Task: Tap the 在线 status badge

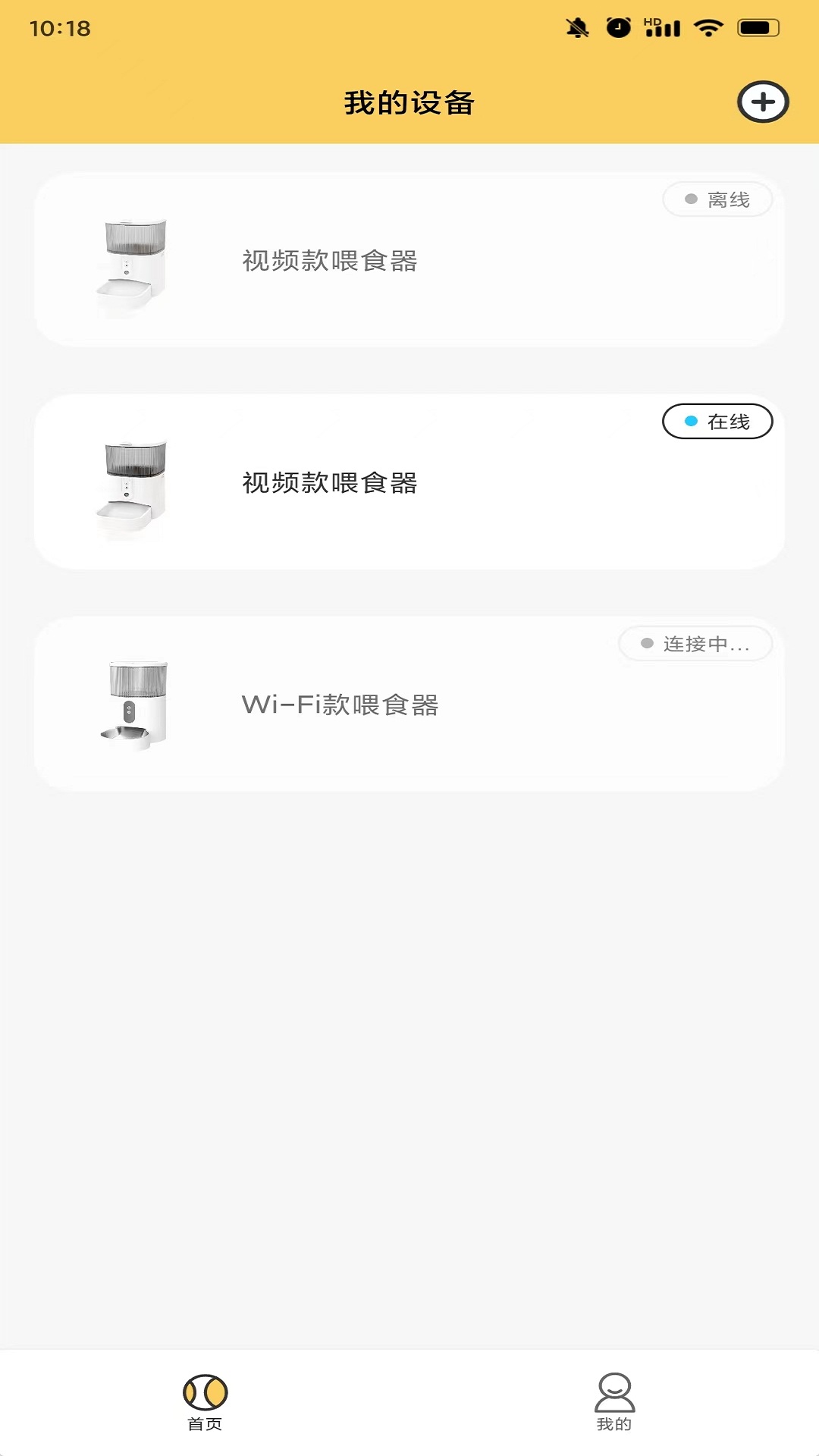Action: pos(717,421)
